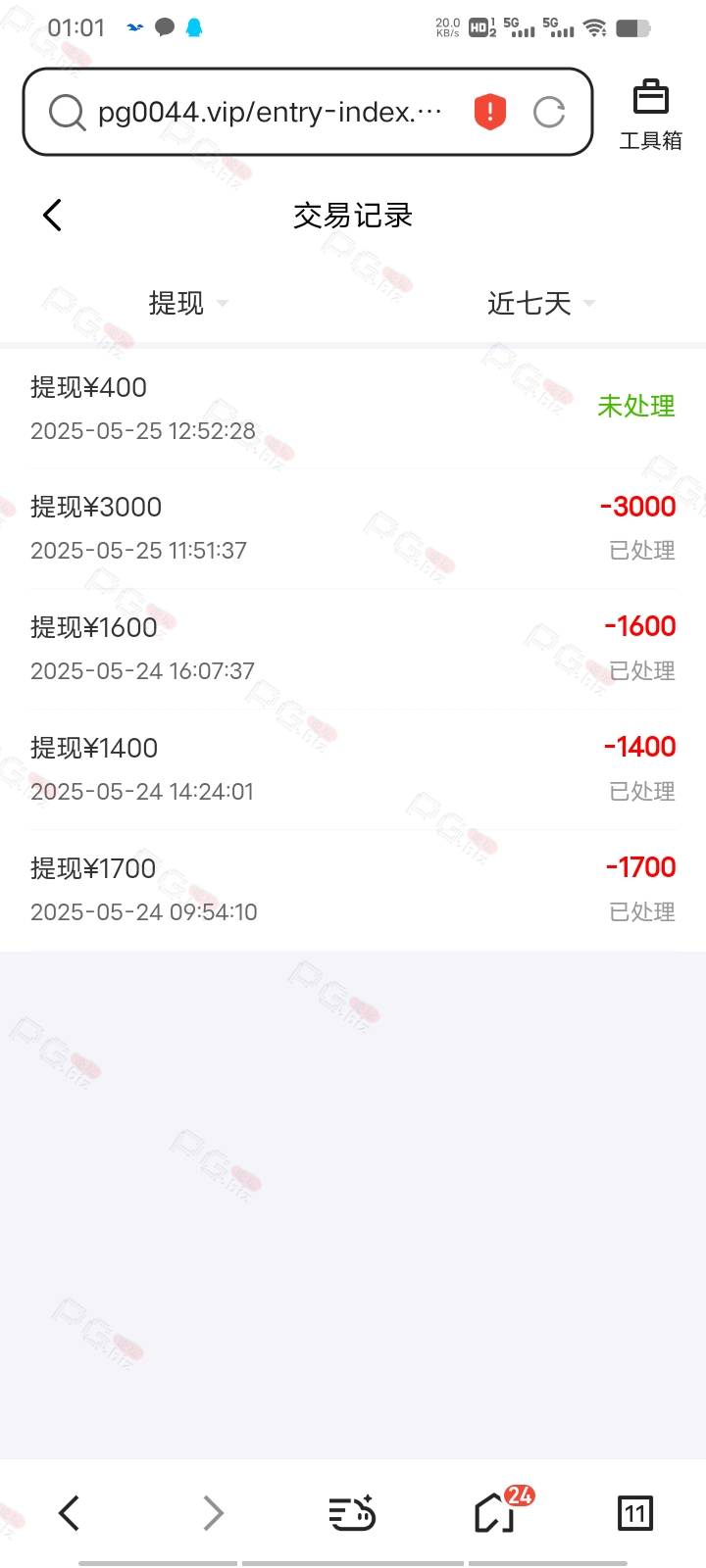This screenshot has height=1568, width=706.
Task: Reload the current page
Action: click(549, 113)
